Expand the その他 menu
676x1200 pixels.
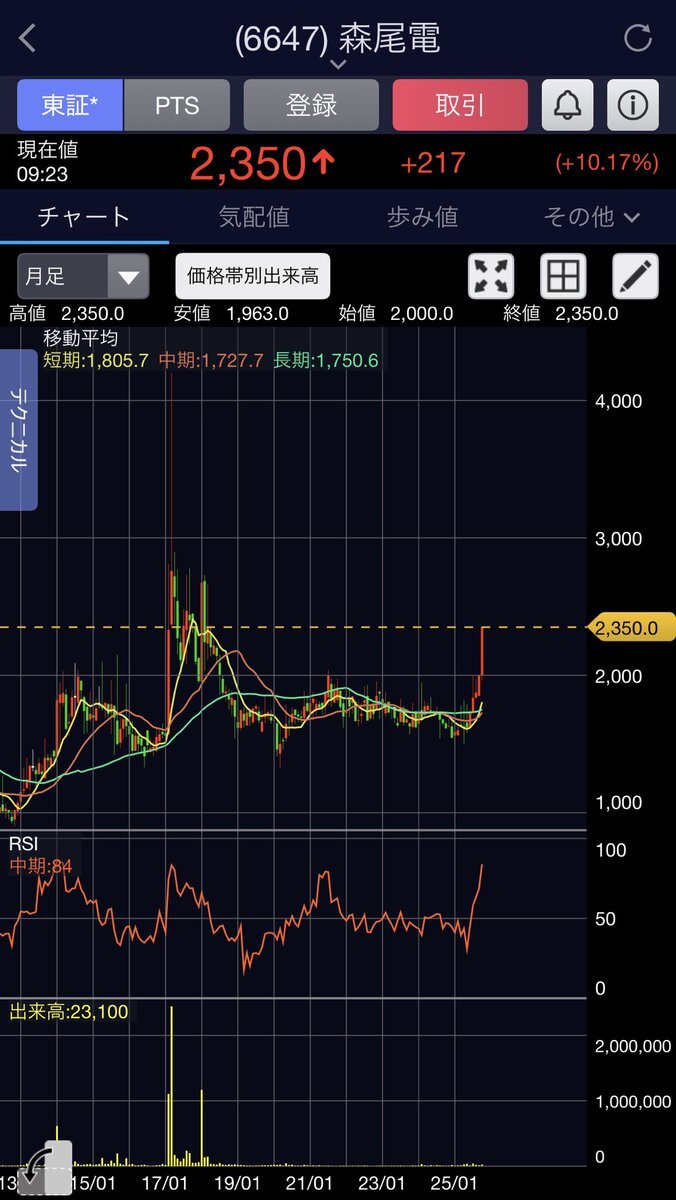[591, 217]
